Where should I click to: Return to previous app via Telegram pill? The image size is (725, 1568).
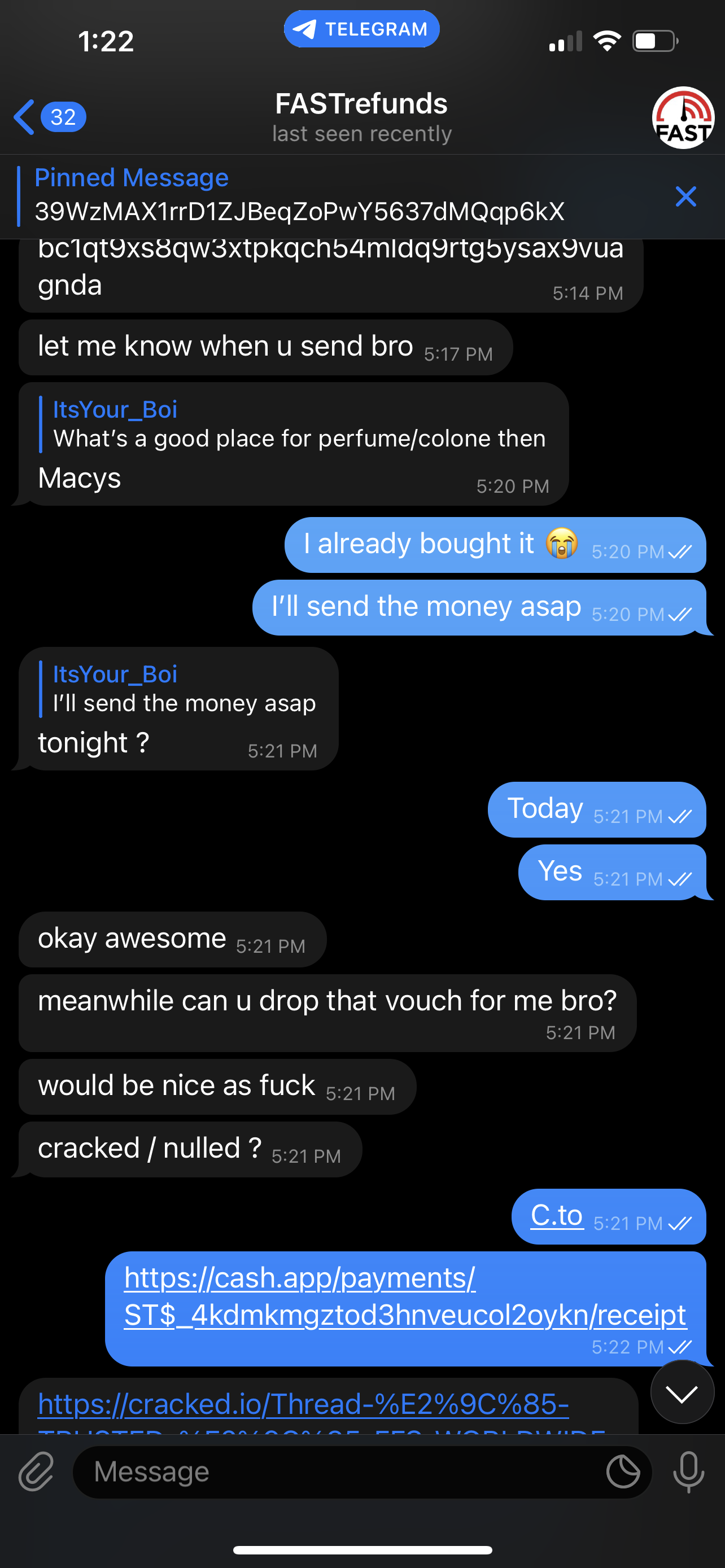[x=361, y=29]
